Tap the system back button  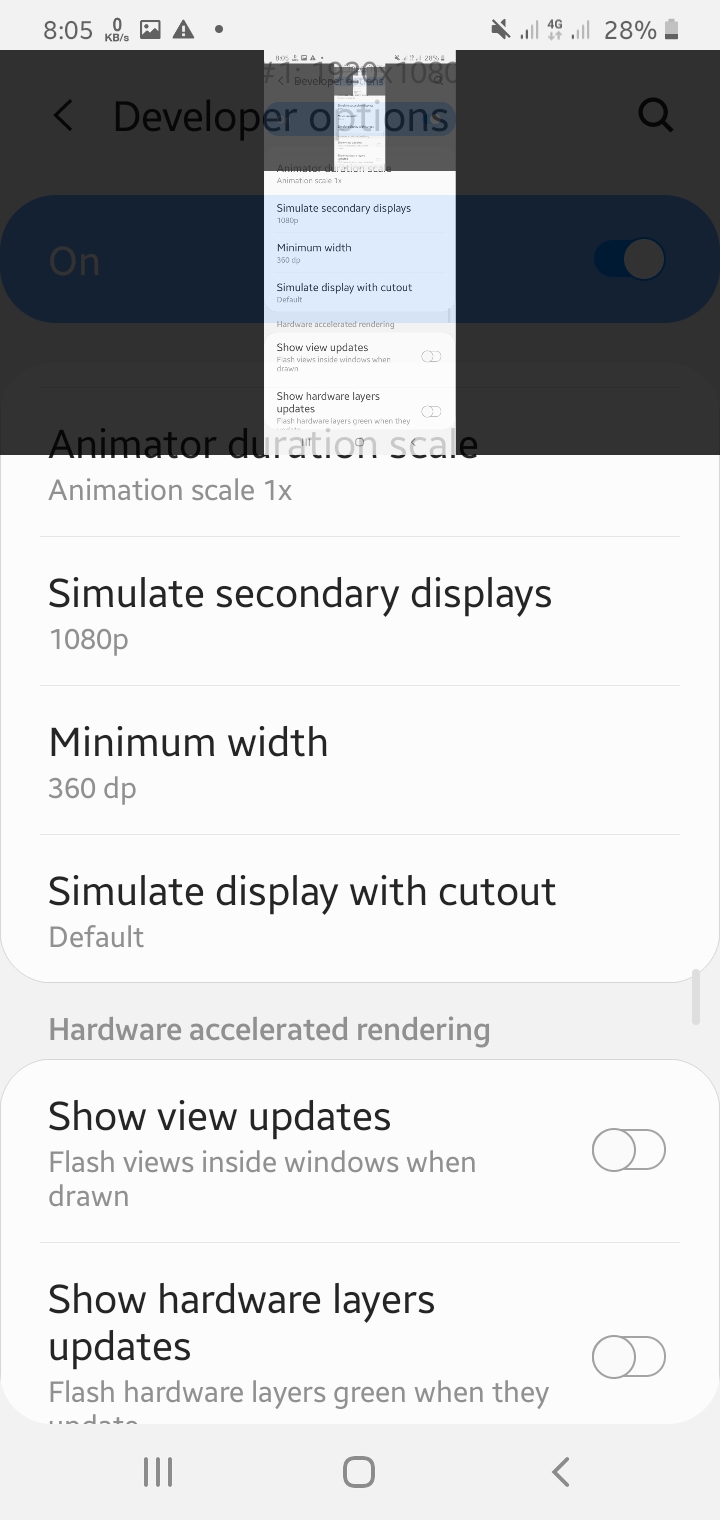point(561,1472)
